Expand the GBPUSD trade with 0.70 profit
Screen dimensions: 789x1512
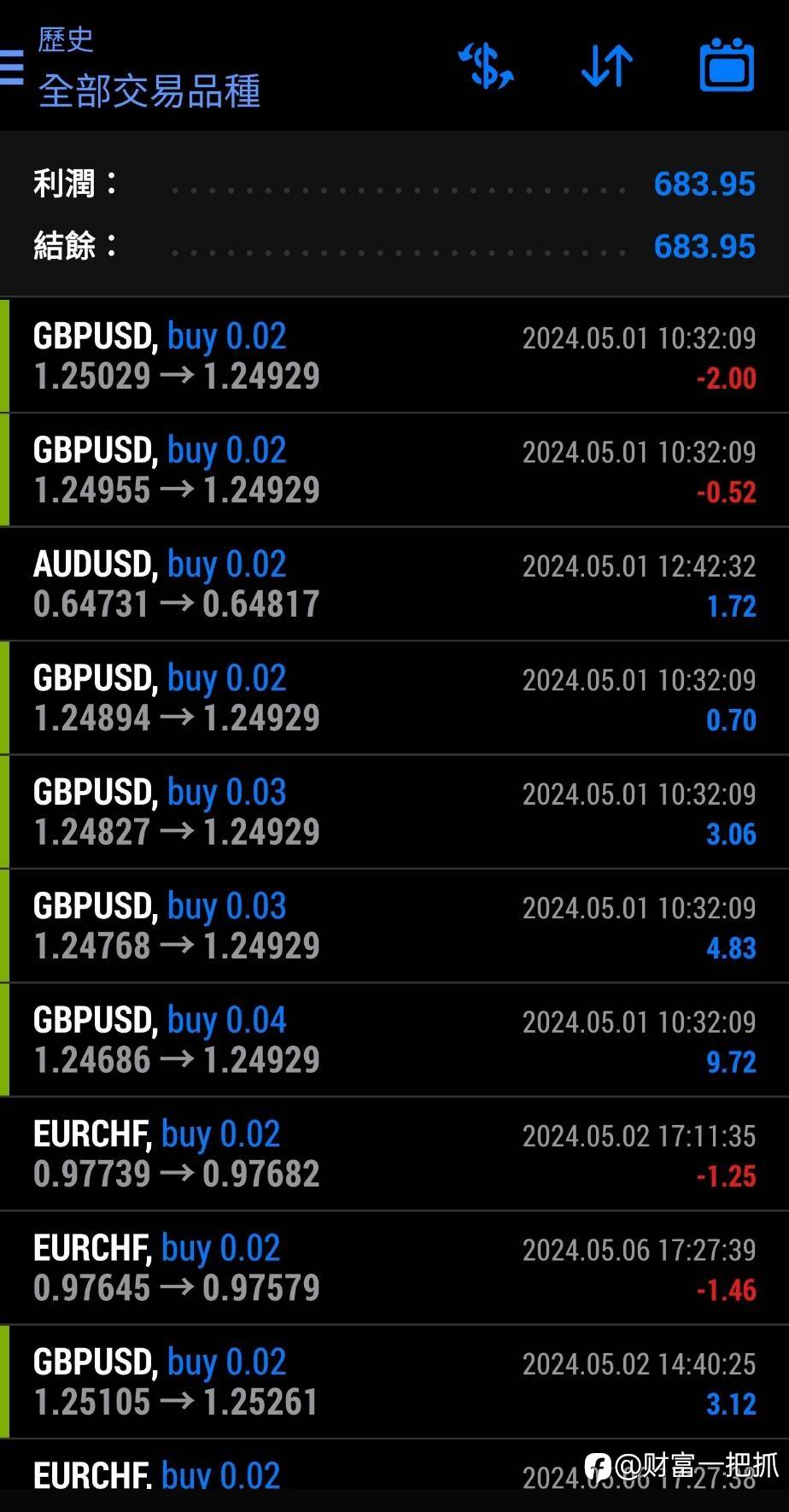coord(394,698)
